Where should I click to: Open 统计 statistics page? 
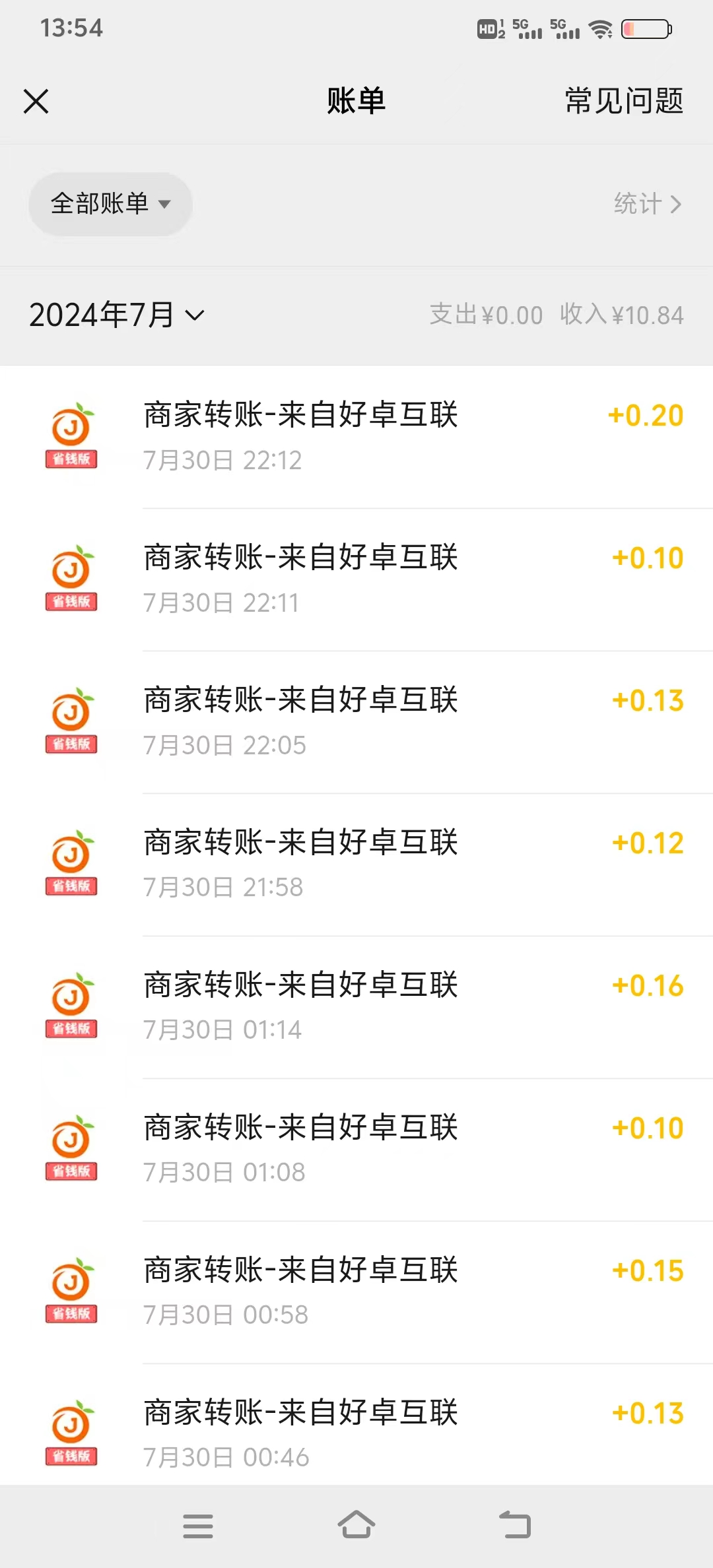[648, 204]
